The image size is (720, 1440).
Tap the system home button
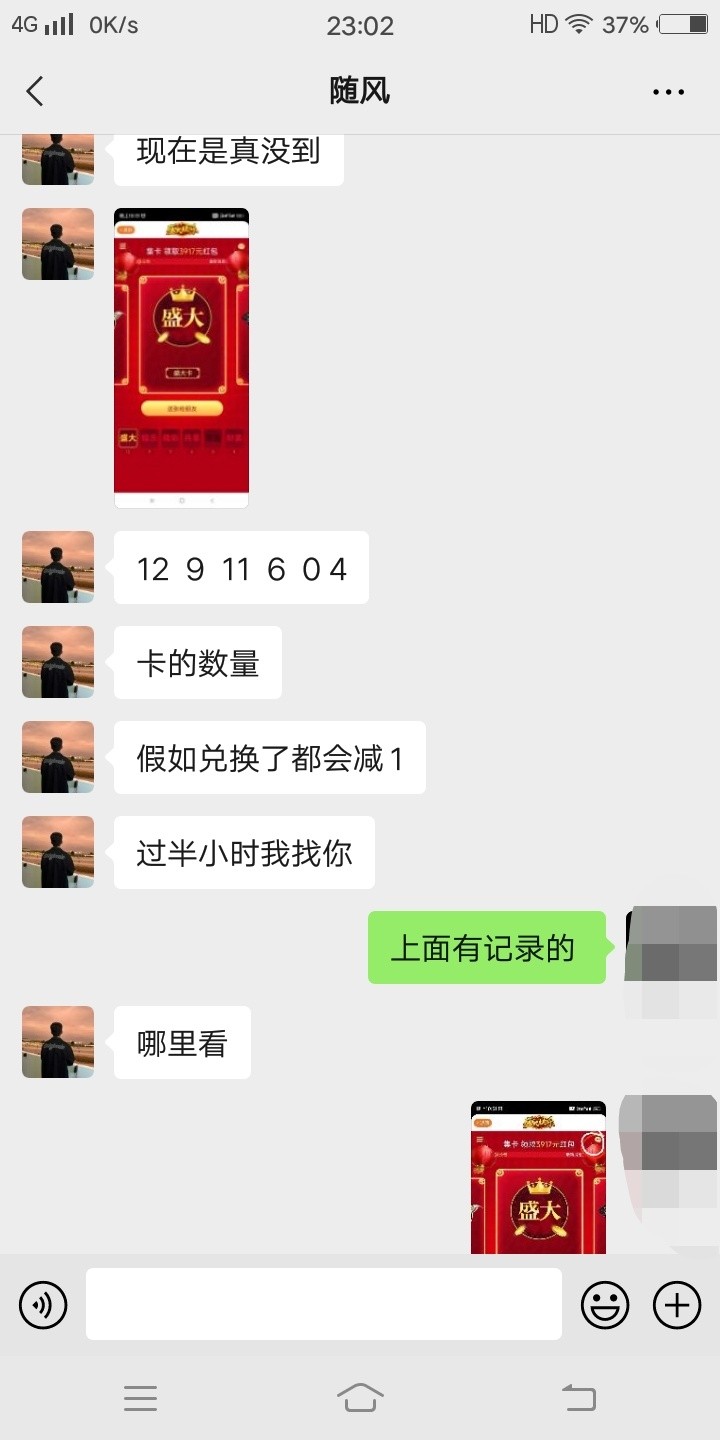pyautogui.click(x=360, y=1397)
